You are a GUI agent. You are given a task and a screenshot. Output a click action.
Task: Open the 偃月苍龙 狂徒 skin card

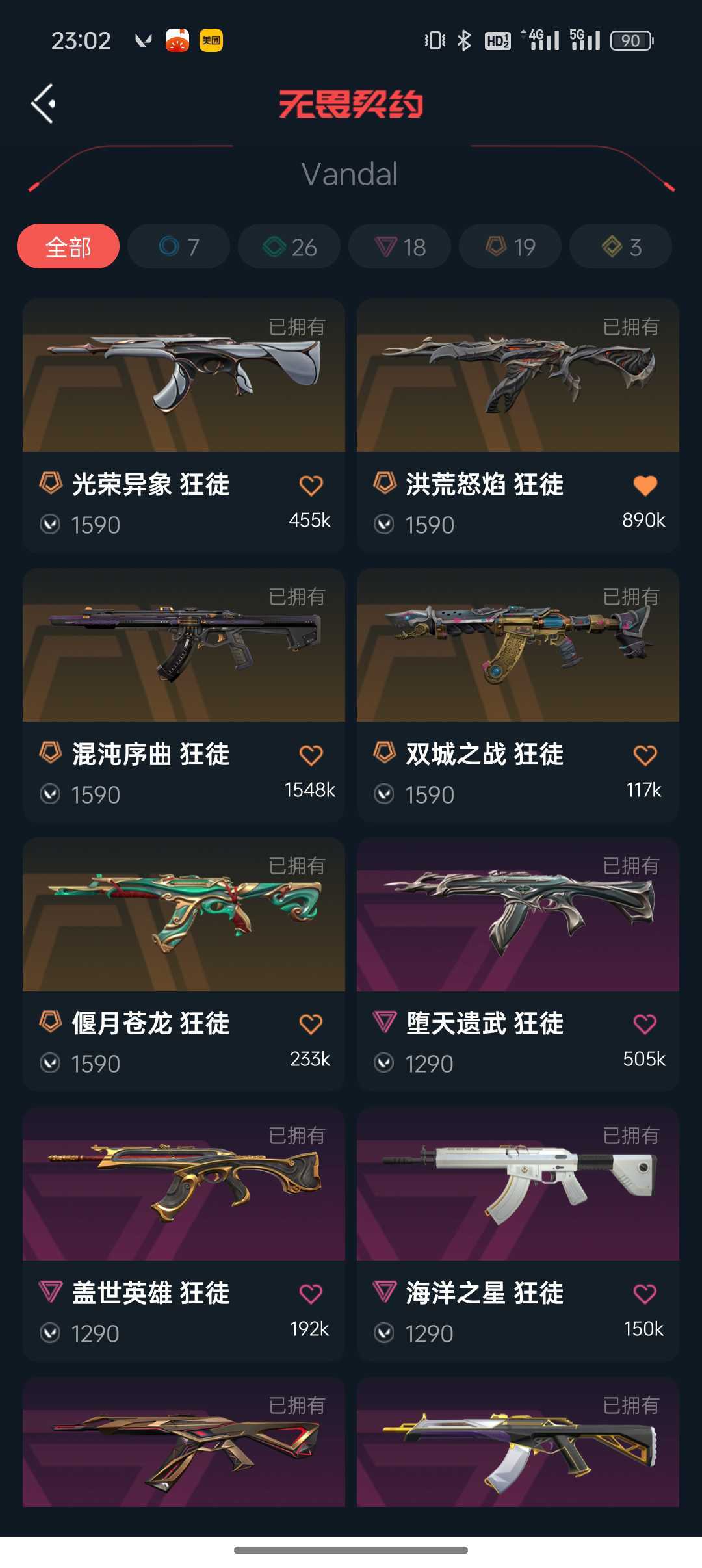click(x=184, y=965)
